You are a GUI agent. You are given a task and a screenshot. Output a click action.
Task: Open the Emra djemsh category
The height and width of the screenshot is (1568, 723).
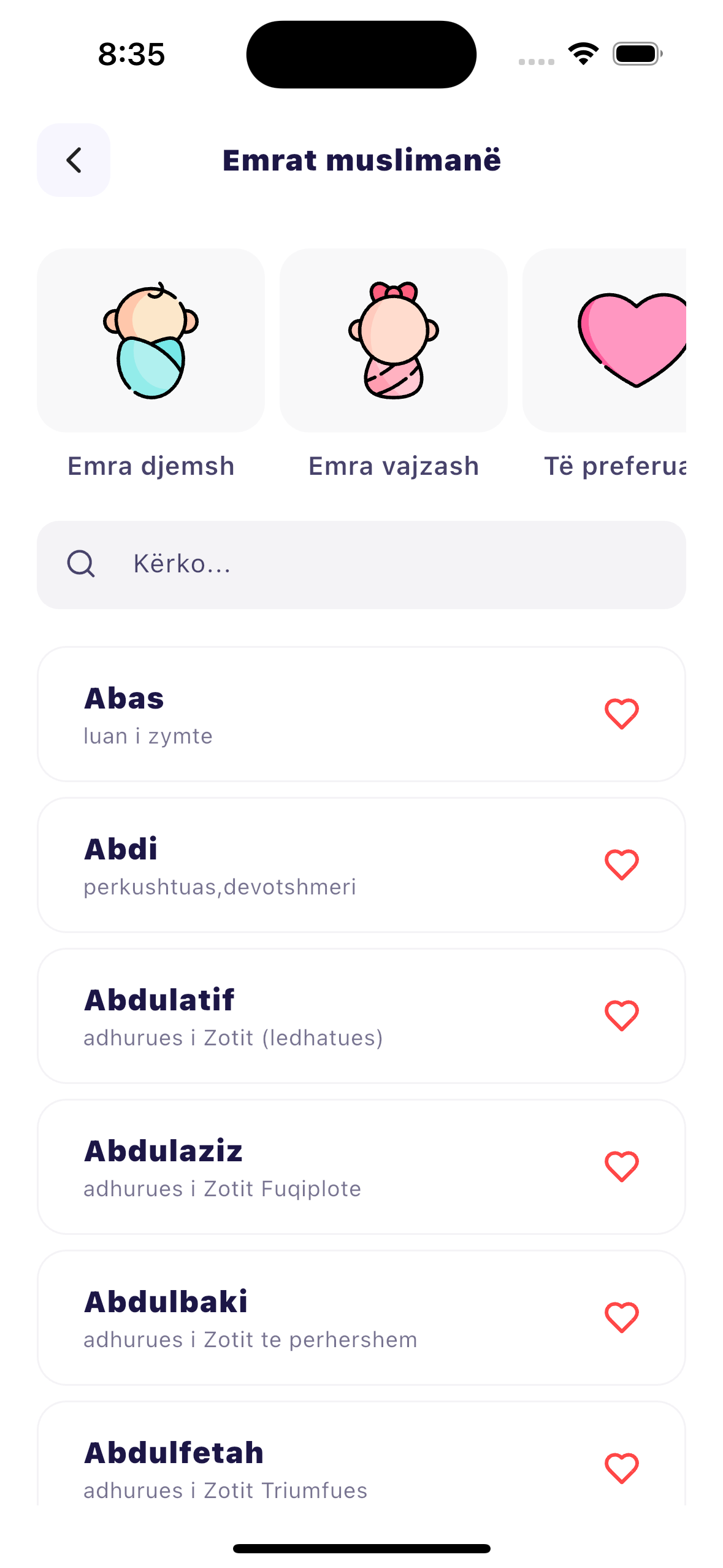point(151,340)
